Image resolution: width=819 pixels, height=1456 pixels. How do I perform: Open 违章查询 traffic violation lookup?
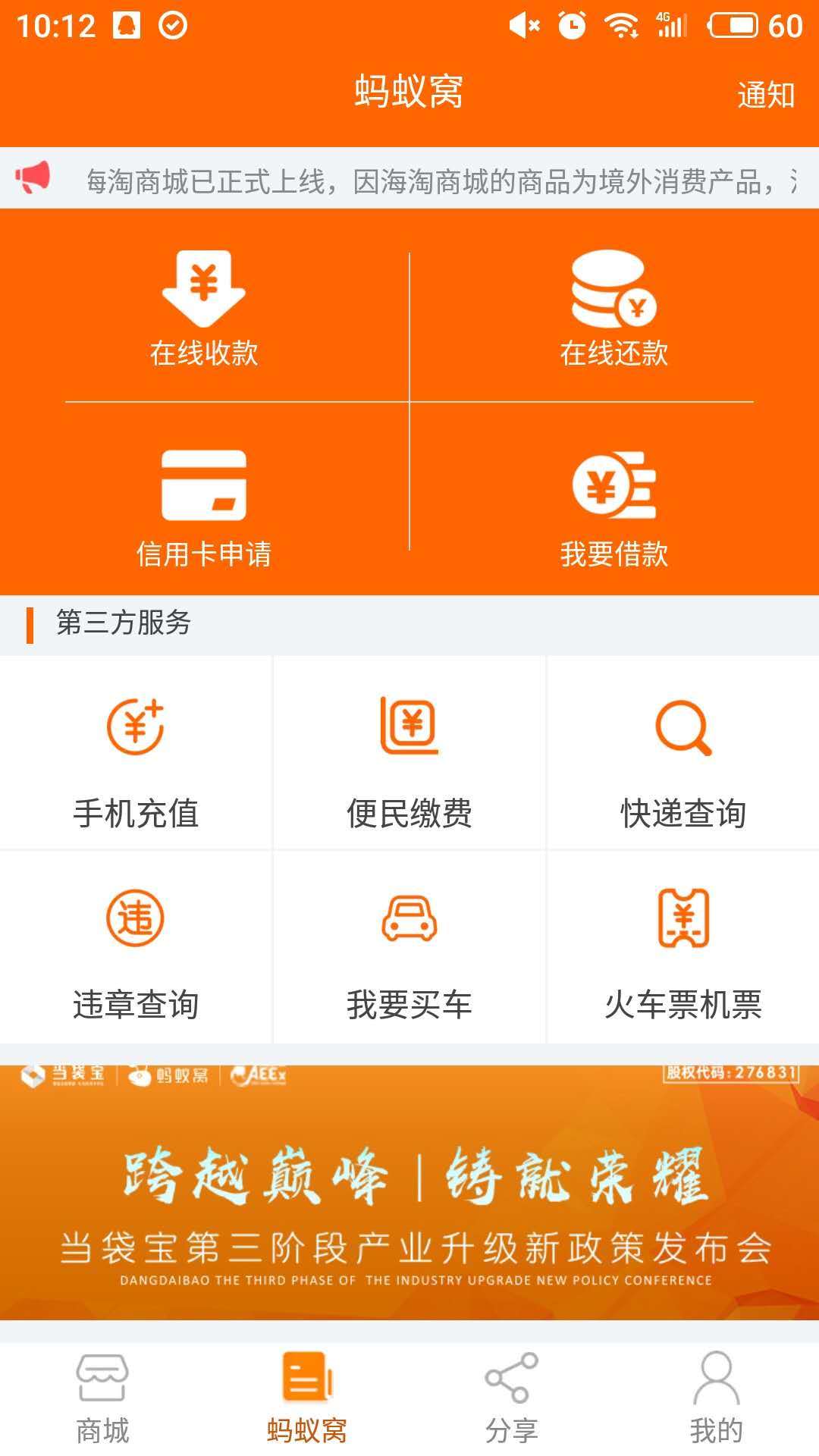[x=136, y=952]
